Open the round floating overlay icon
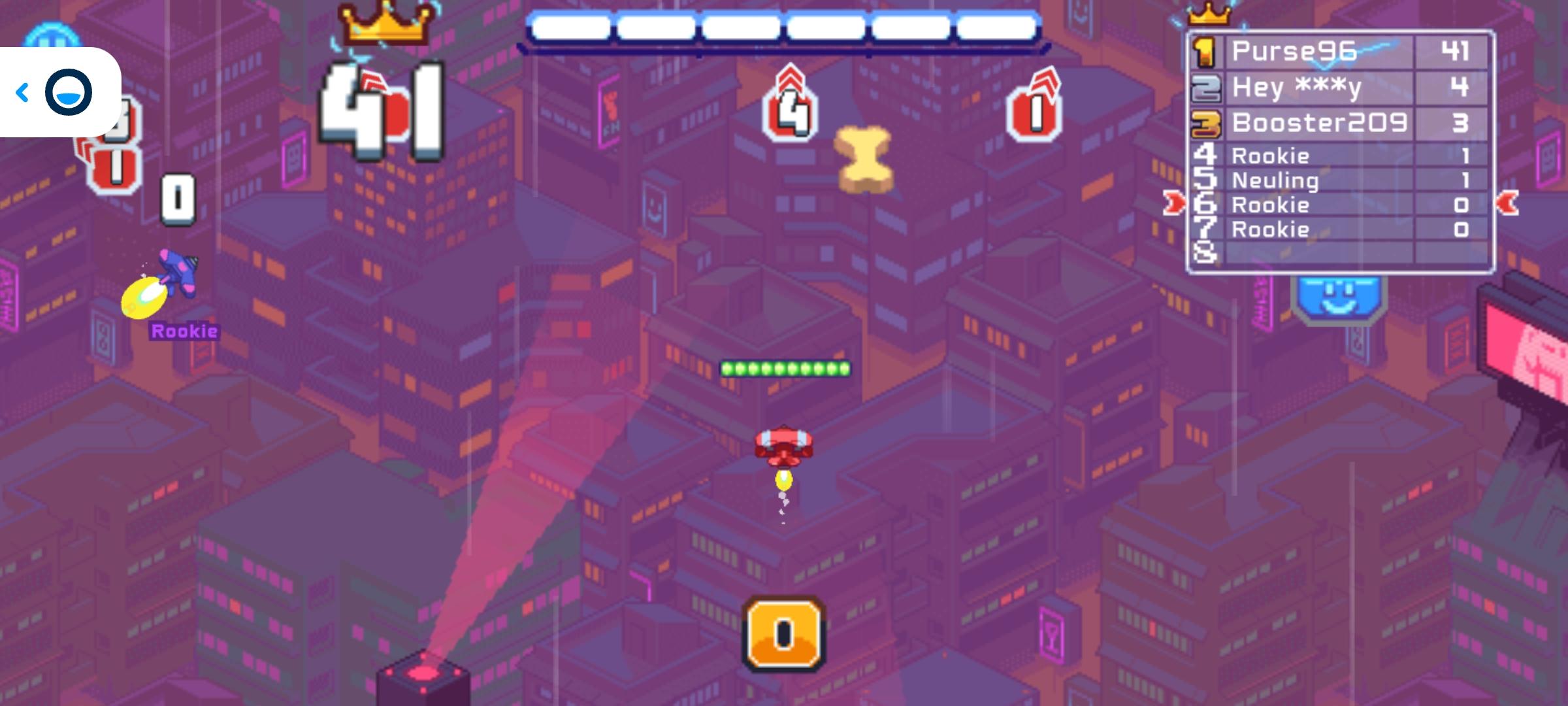This screenshot has height=706, width=1568. 69,92
